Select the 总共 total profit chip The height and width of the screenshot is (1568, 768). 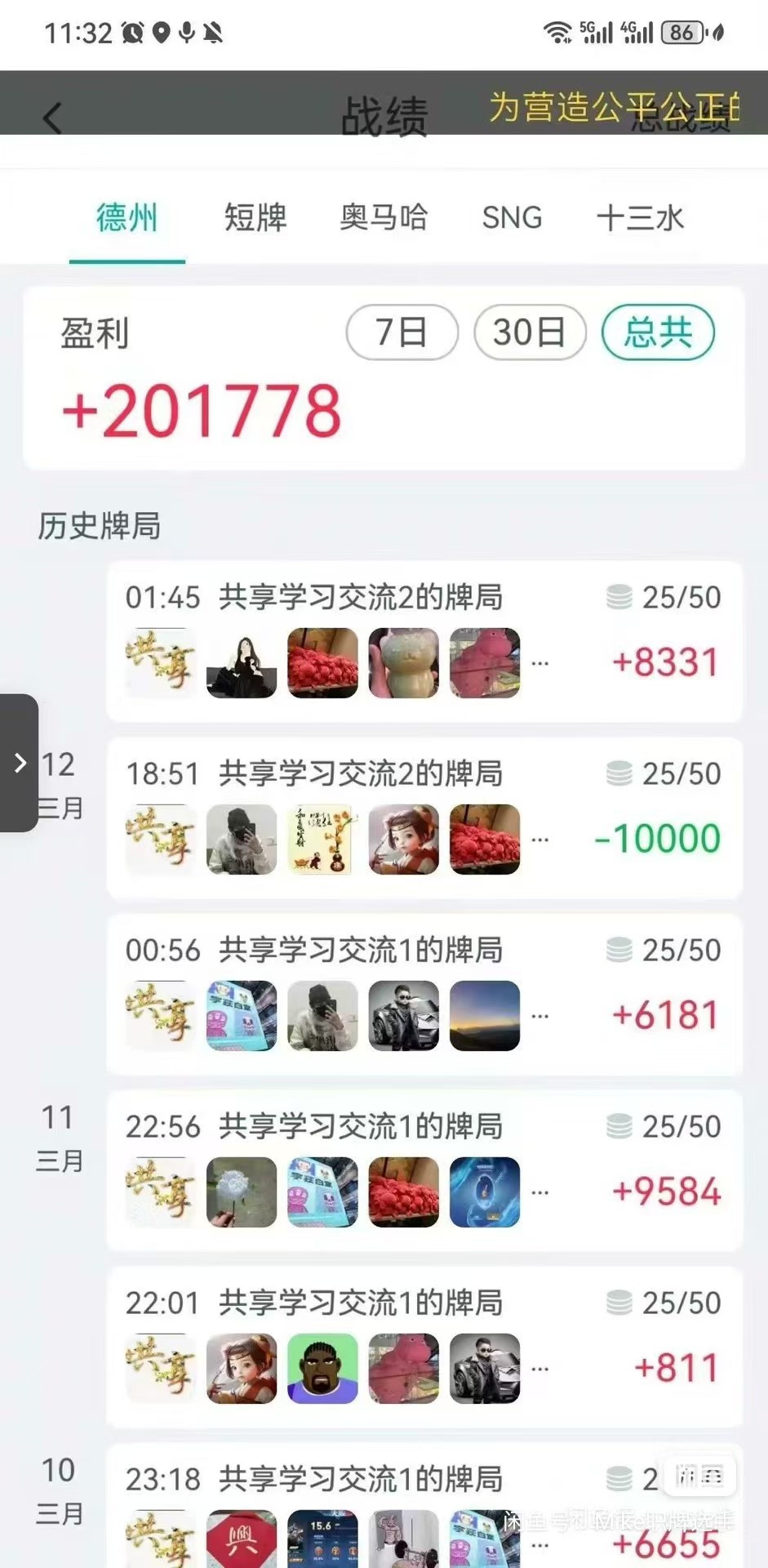(658, 332)
